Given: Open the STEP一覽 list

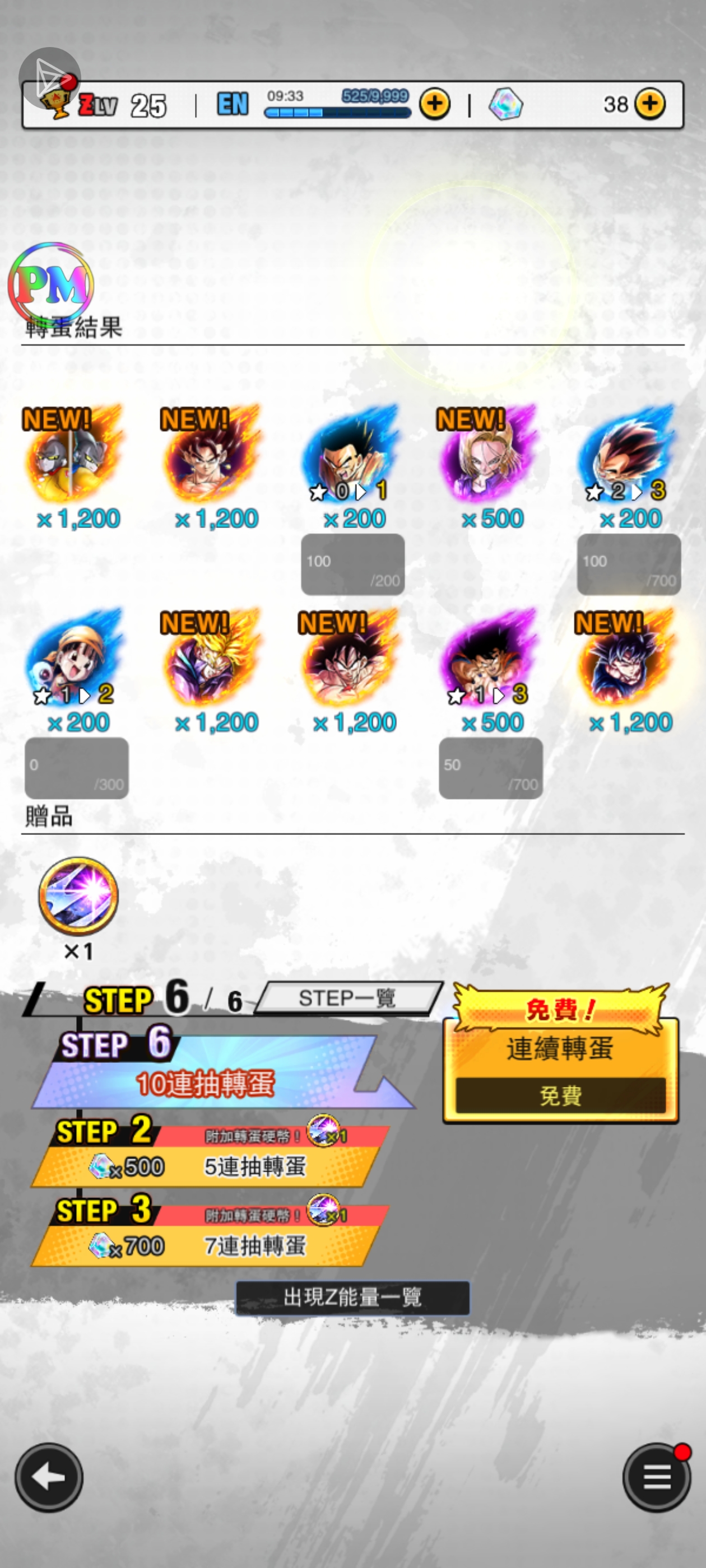Looking at the screenshot, I should pyautogui.click(x=348, y=998).
